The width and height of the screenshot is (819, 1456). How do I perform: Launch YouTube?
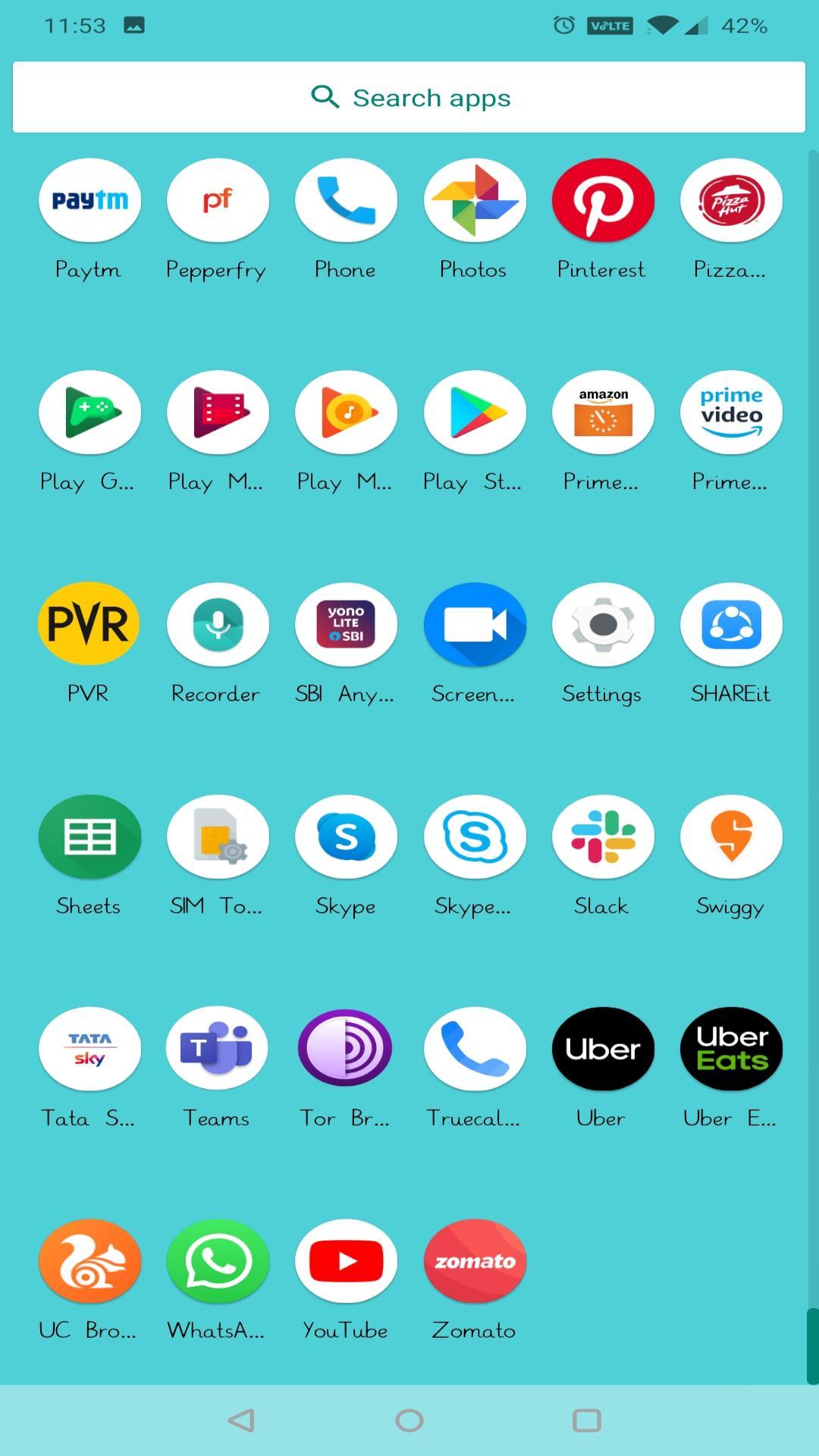tap(346, 1262)
